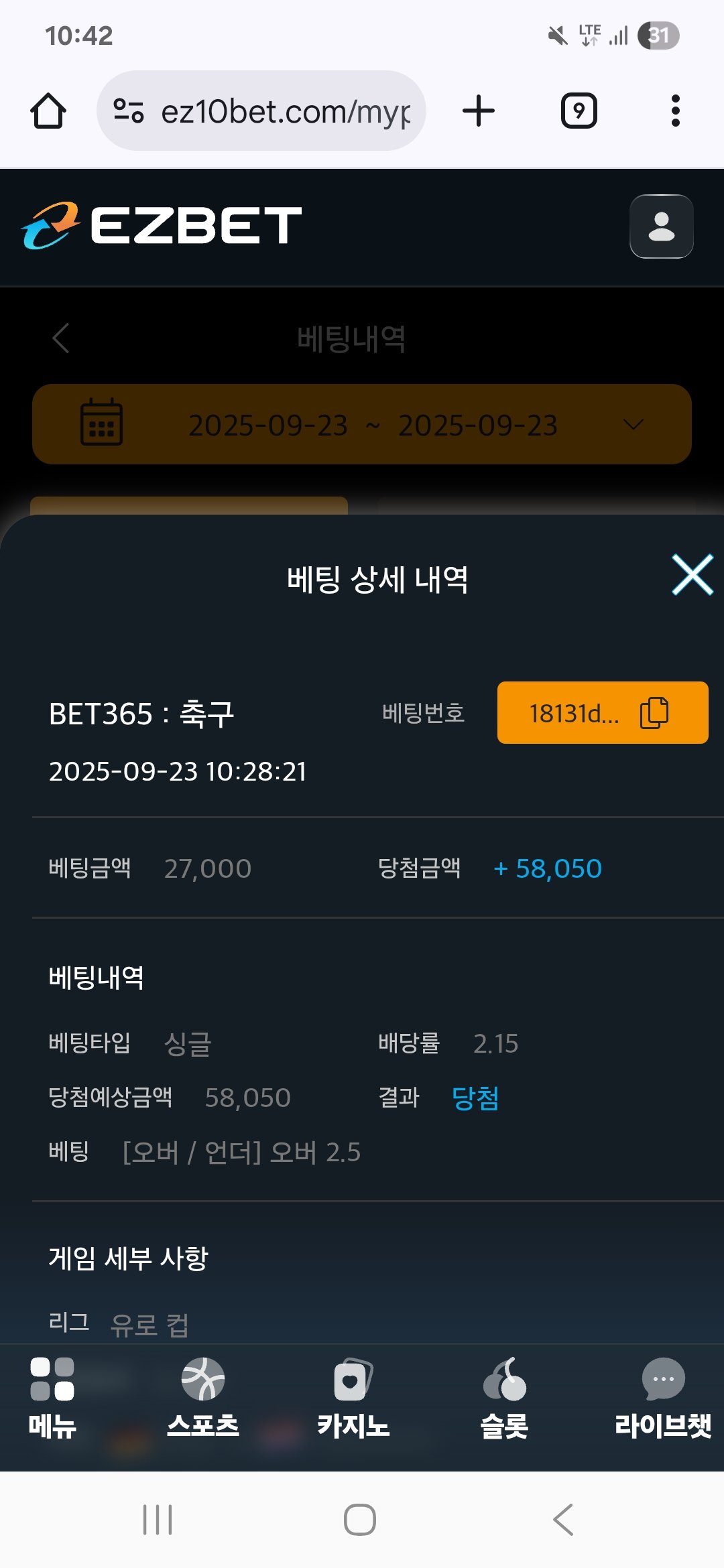Open the 메뉴 tab

52,1398
